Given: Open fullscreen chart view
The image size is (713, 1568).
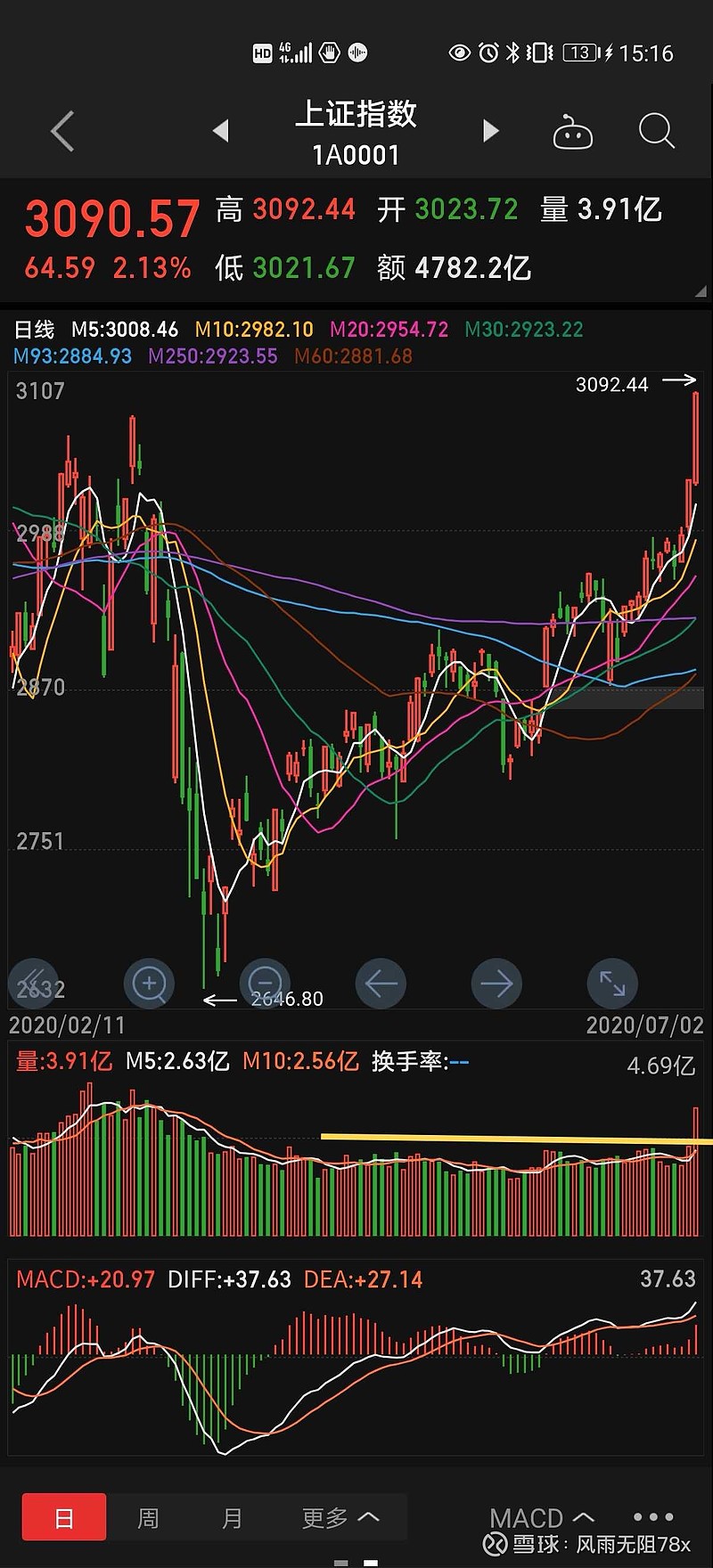Looking at the screenshot, I should [611, 984].
